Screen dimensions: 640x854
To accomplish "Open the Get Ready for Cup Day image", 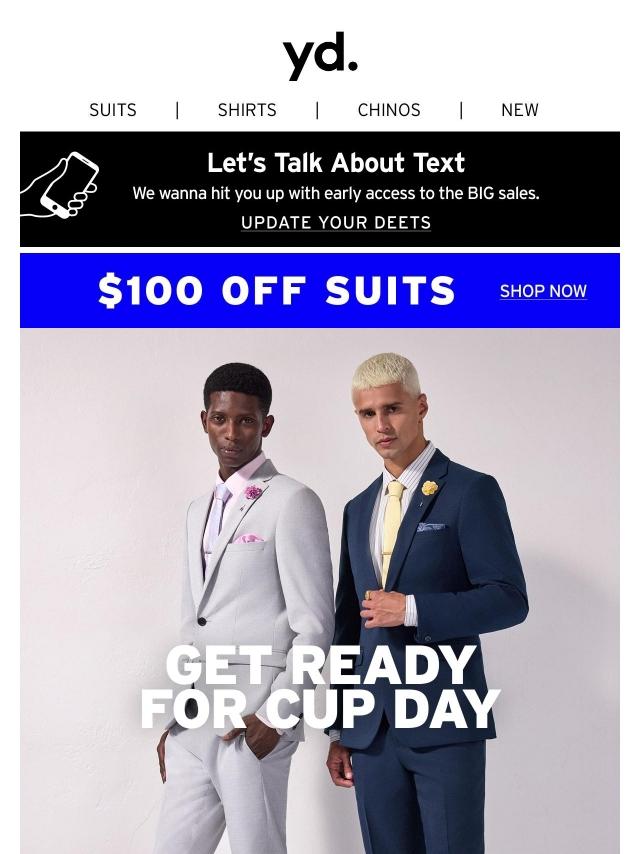I will 320,590.
